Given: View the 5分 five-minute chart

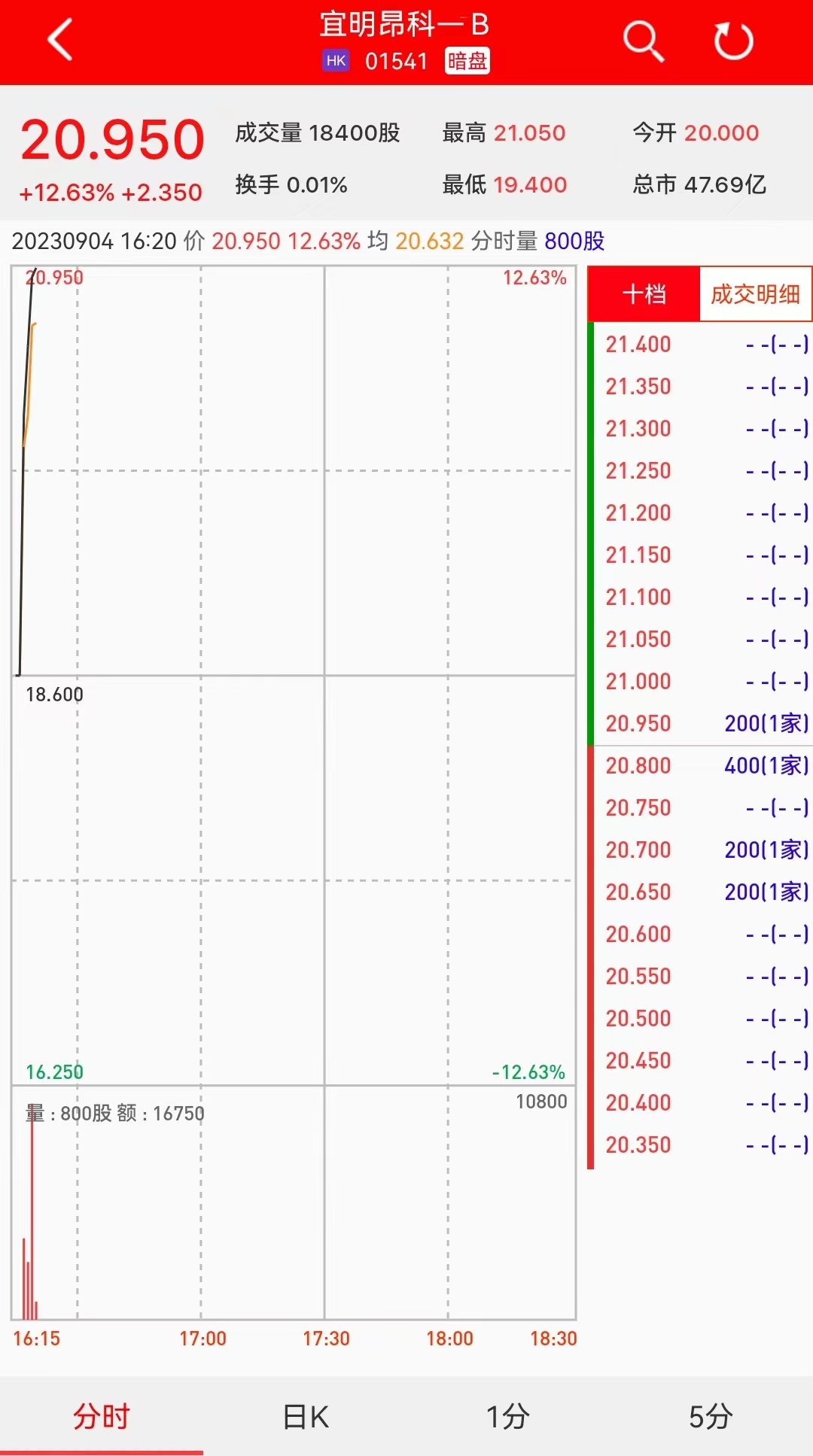Looking at the screenshot, I should [x=711, y=1416].
